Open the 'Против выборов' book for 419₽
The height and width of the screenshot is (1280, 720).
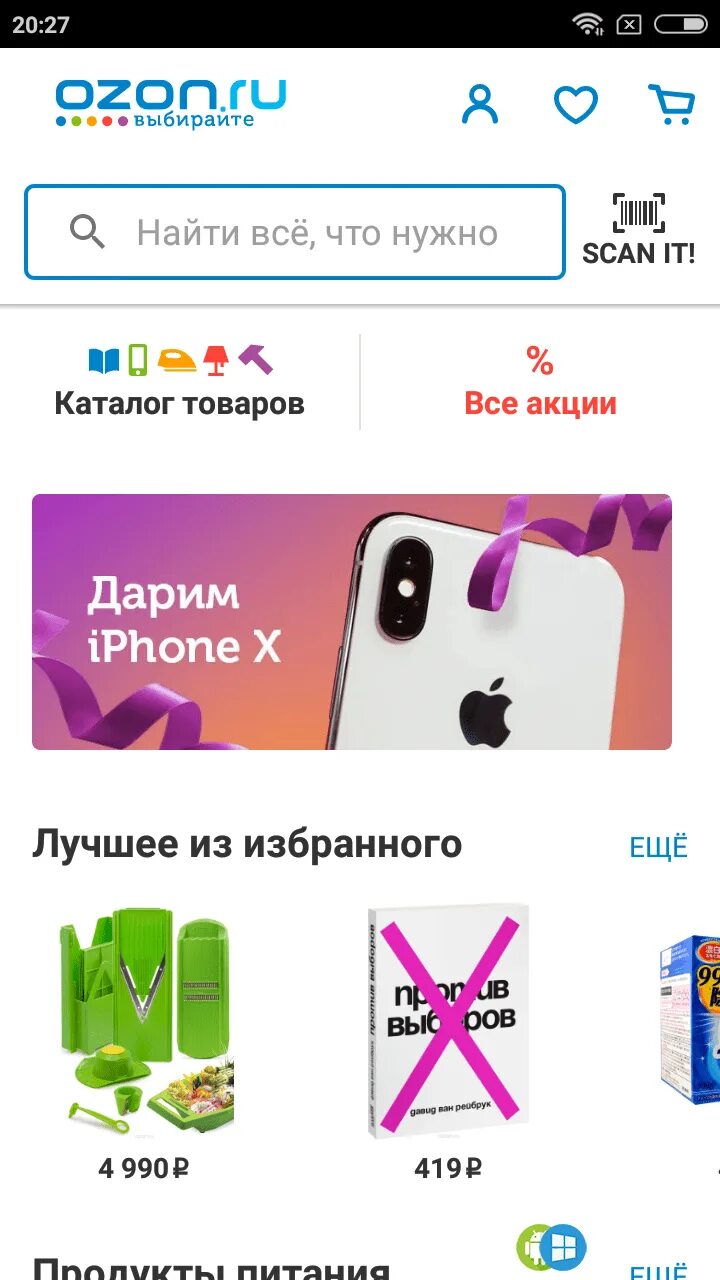[x=448, y=1042]
